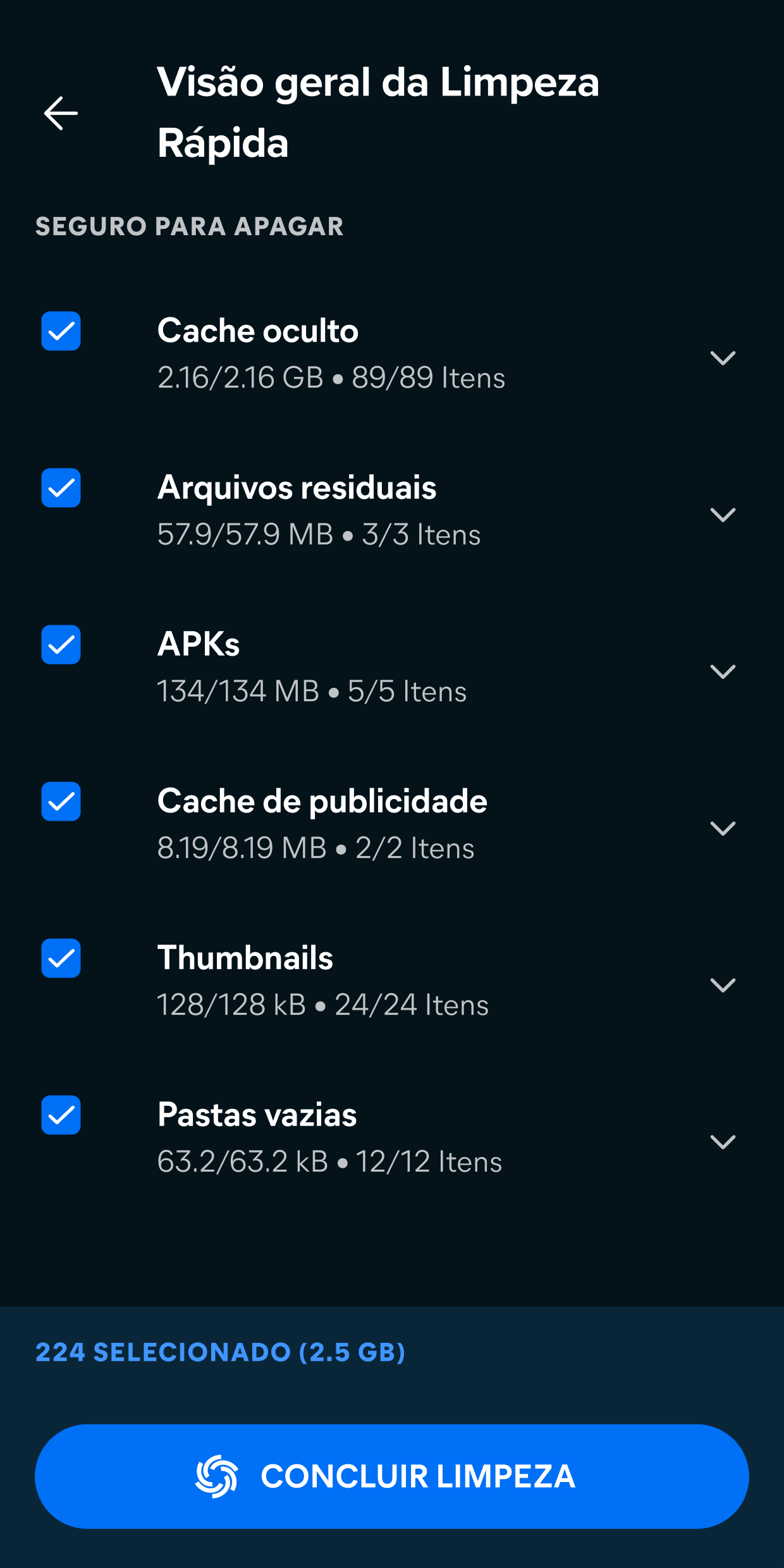784x1568 pixels.
Task: Tap the Concluir Limpeza button
Action: [x=392, y=1476]
